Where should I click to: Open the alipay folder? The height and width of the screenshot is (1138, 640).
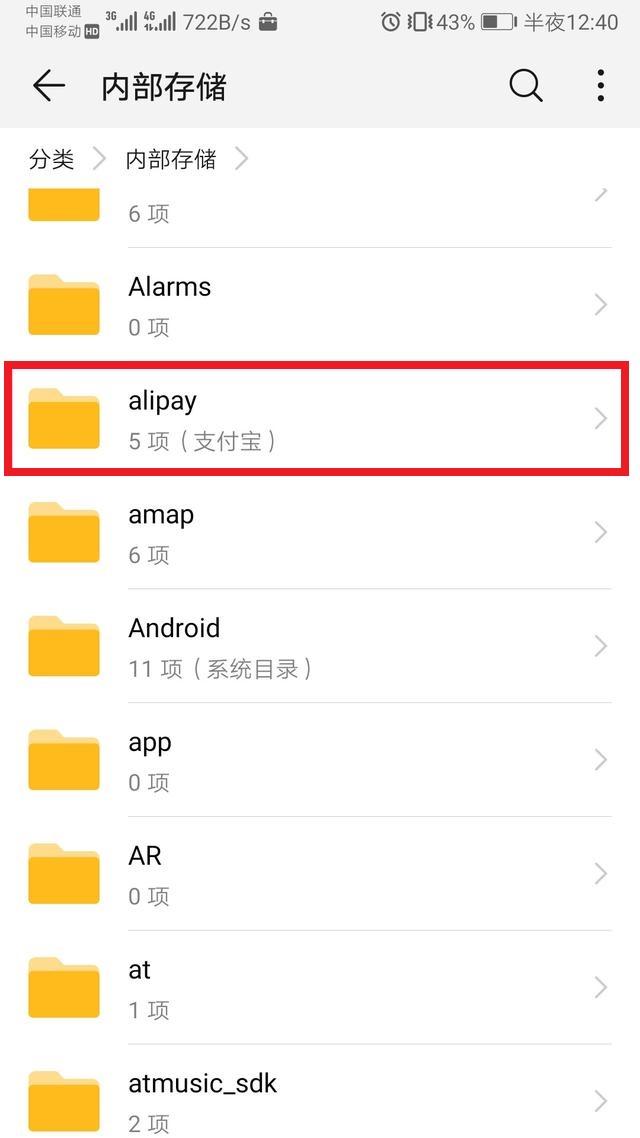pos(320,419)
